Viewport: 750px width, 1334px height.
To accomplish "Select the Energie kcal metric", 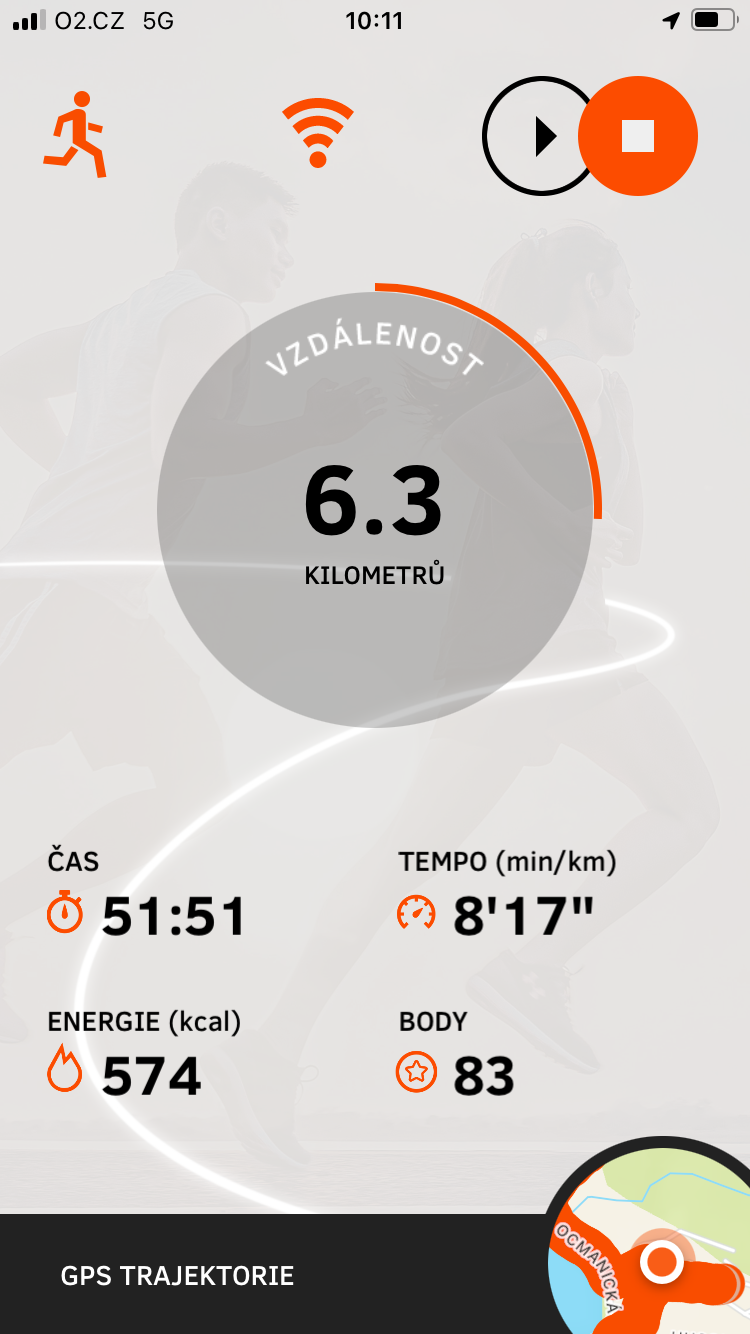I will [145, 1057].
